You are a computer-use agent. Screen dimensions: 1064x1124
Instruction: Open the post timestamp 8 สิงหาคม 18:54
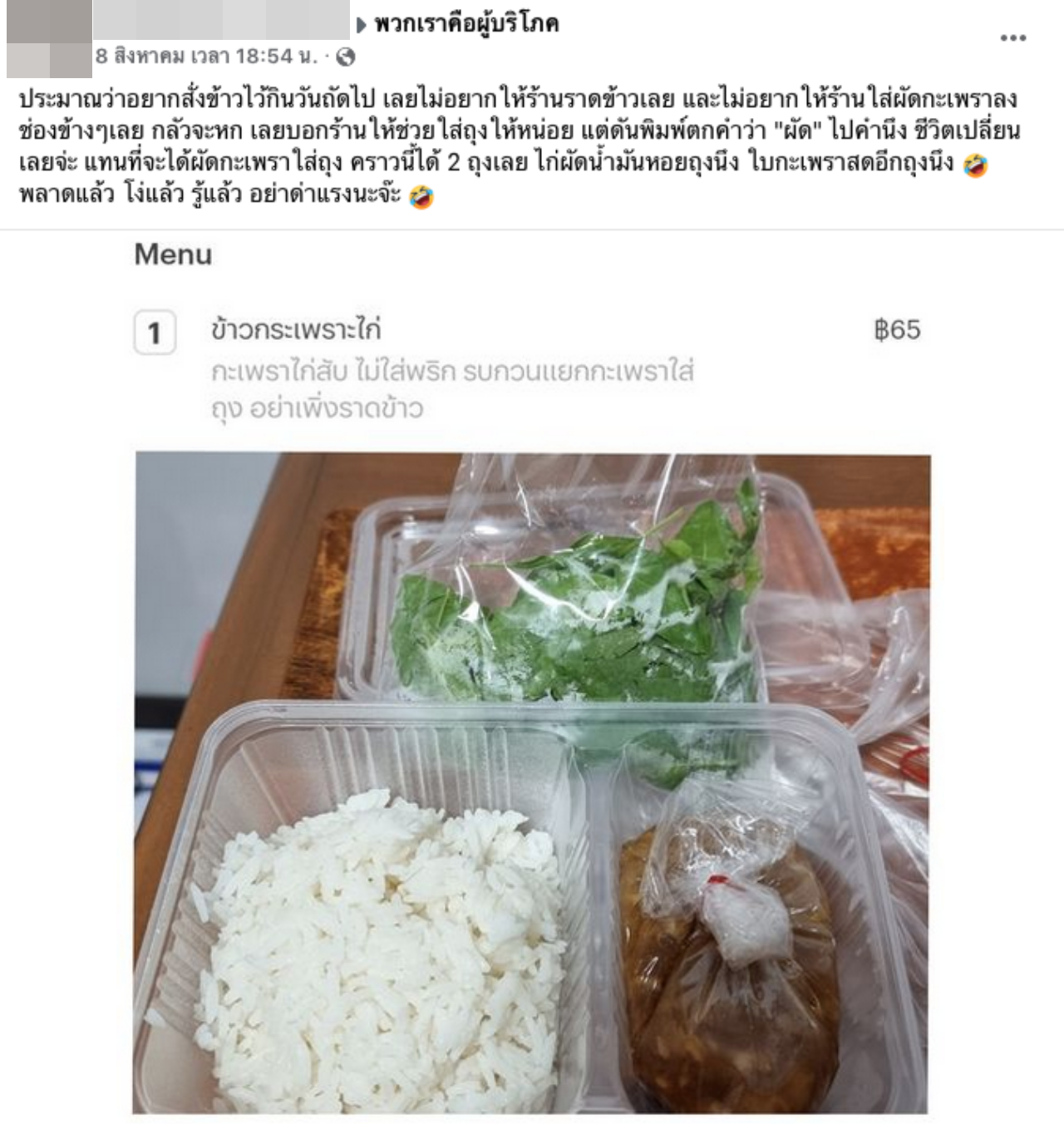click(205, 57)
